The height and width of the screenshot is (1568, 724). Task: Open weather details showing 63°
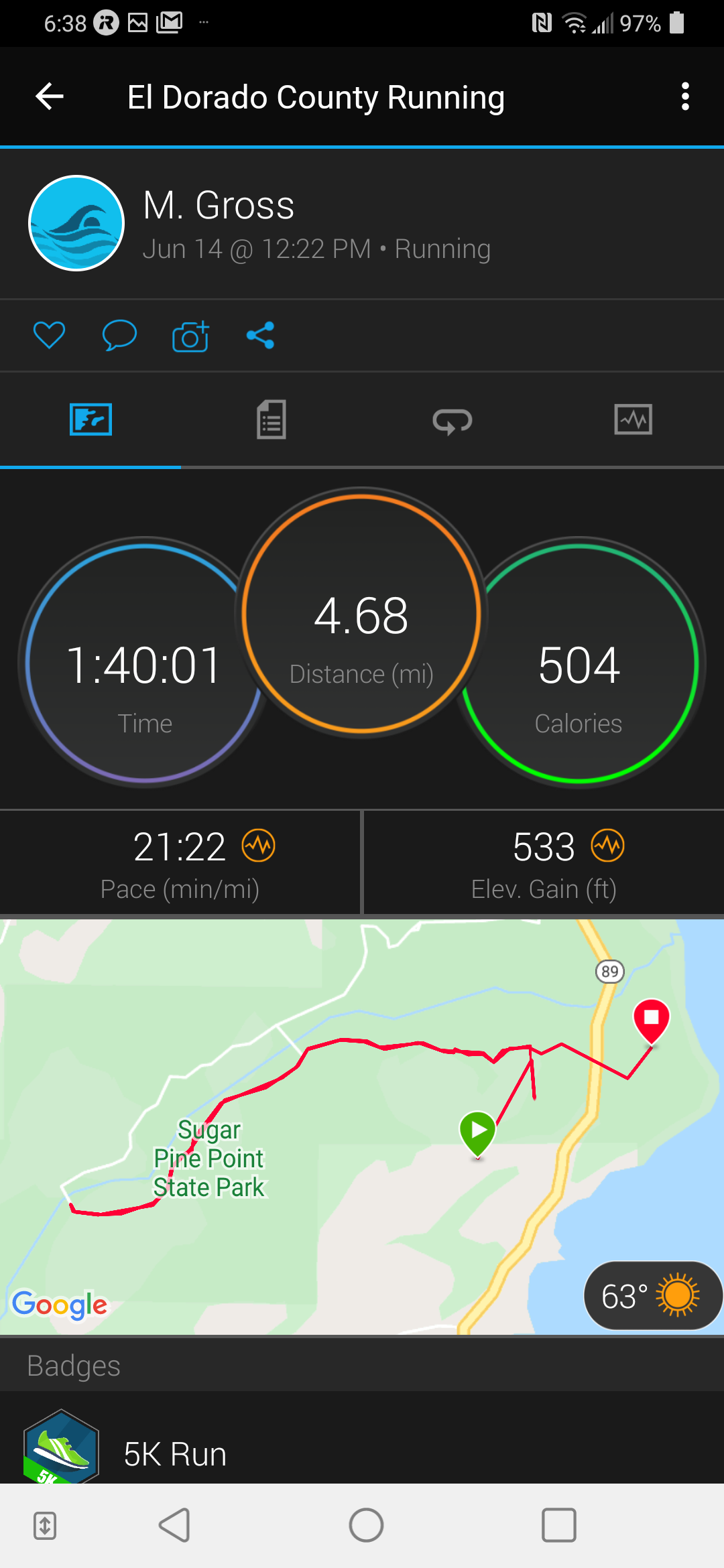[652, 1296]
